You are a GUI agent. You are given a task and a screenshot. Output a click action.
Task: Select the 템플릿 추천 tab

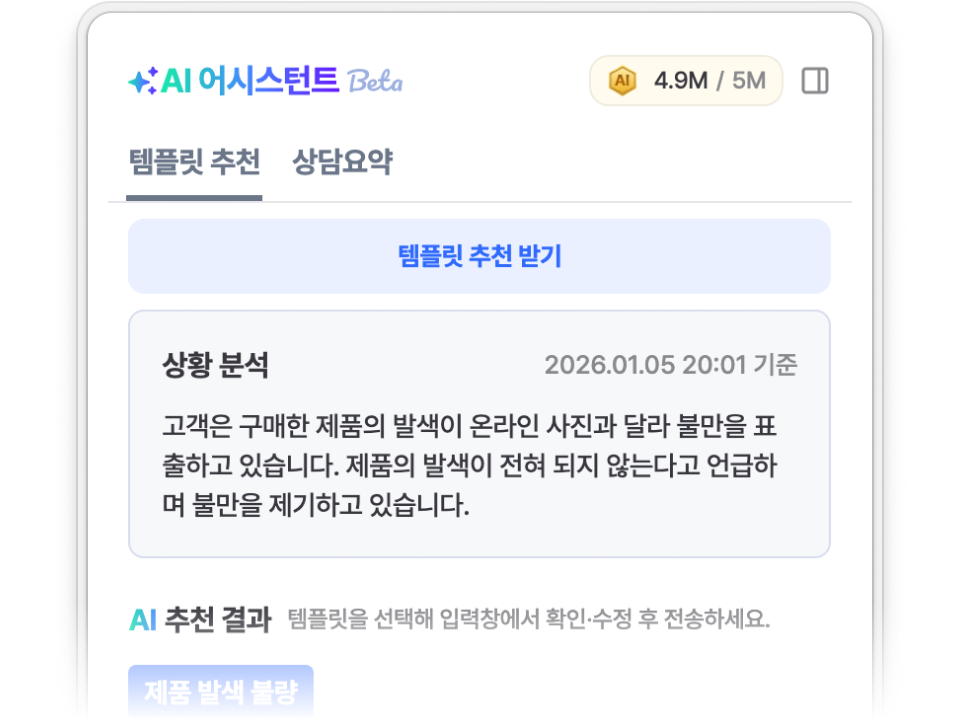click(x=195, y=162)
